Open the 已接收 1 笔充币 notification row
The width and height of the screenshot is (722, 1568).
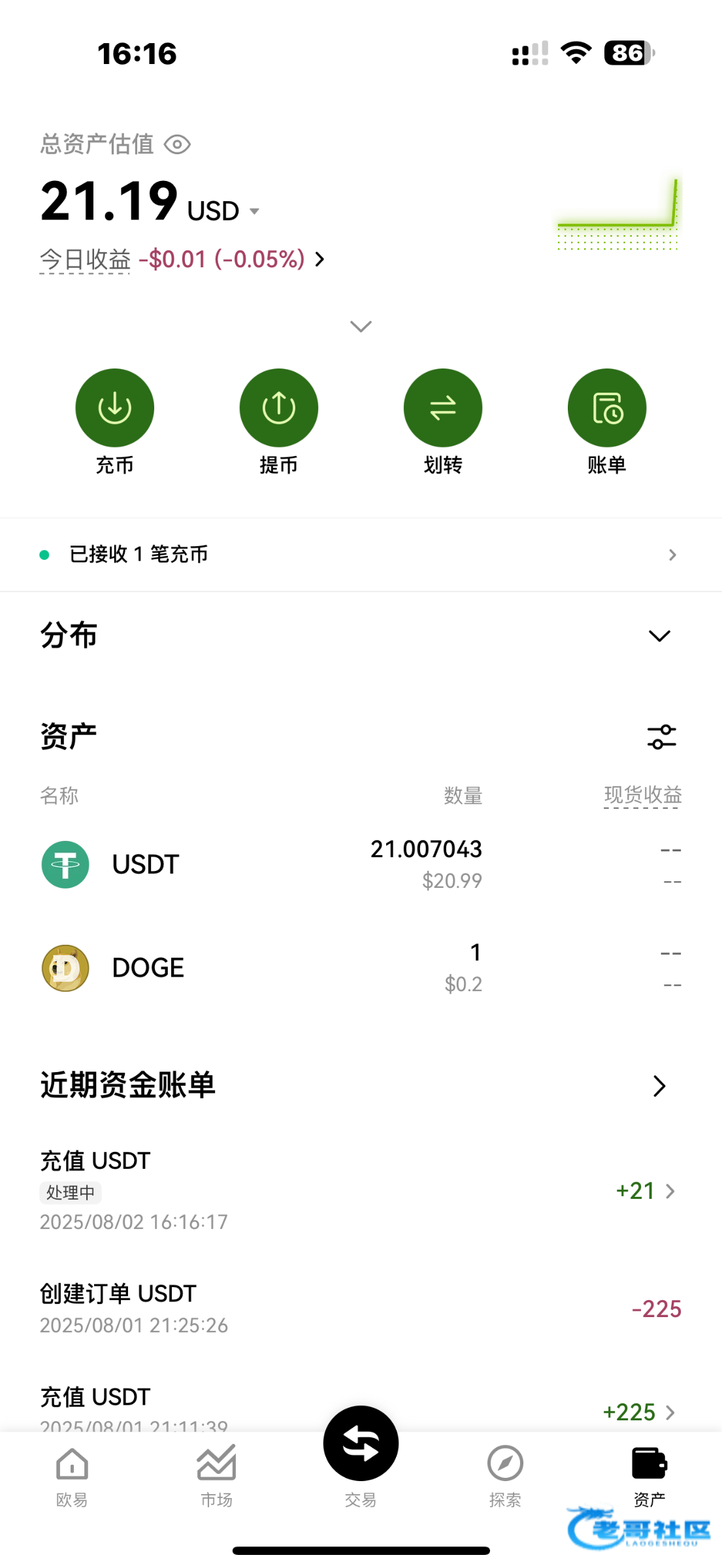361,555
